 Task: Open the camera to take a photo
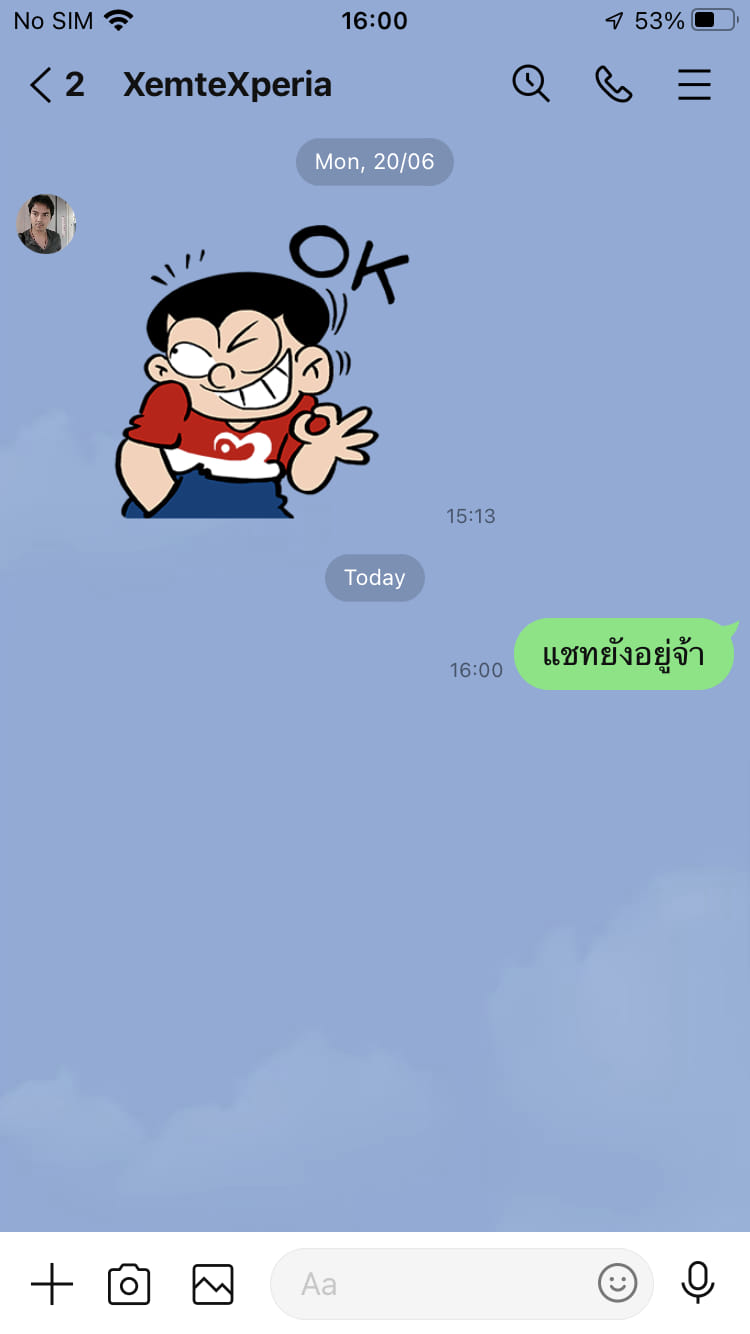coord(129,1284)
